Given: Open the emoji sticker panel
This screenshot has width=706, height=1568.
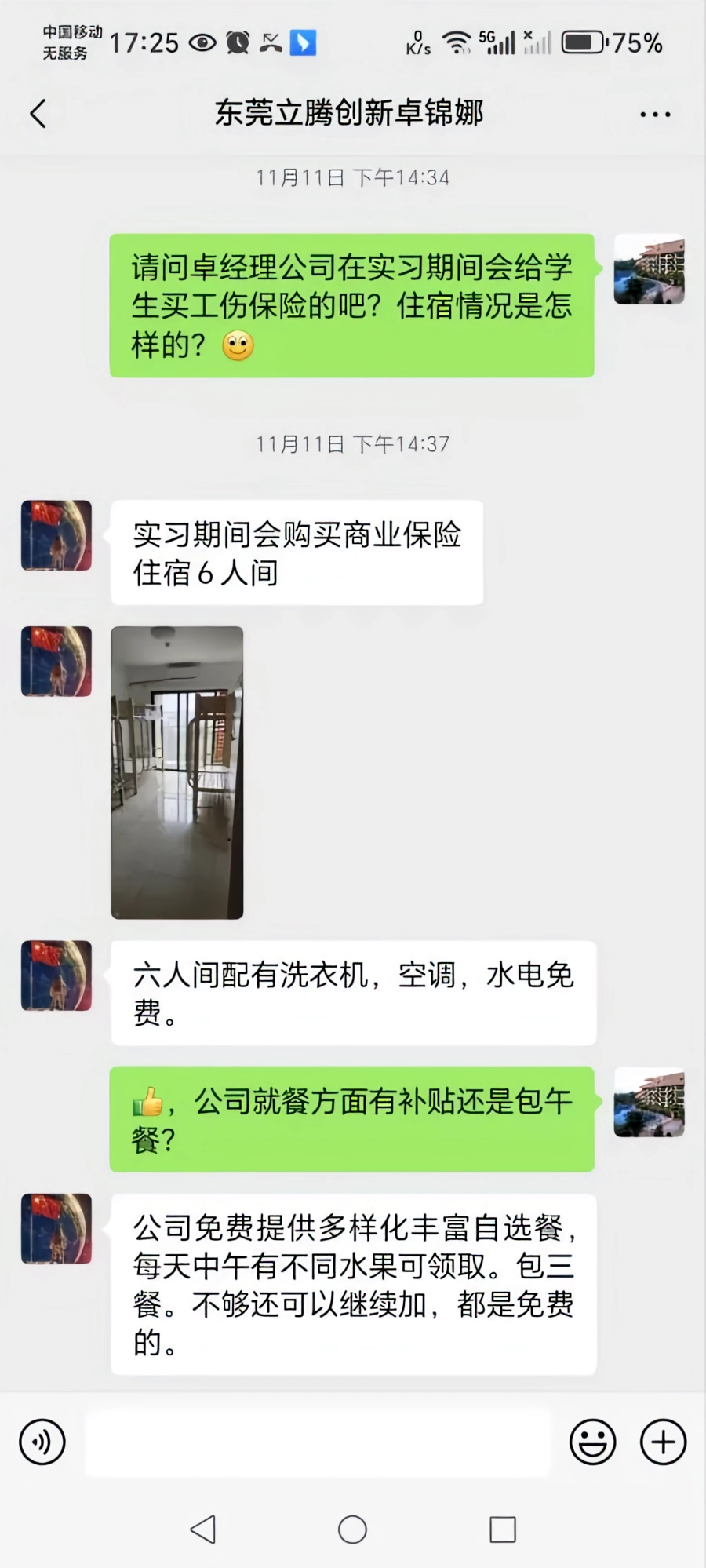Looking at the screenshot, I should click(x=592, y=1442).
